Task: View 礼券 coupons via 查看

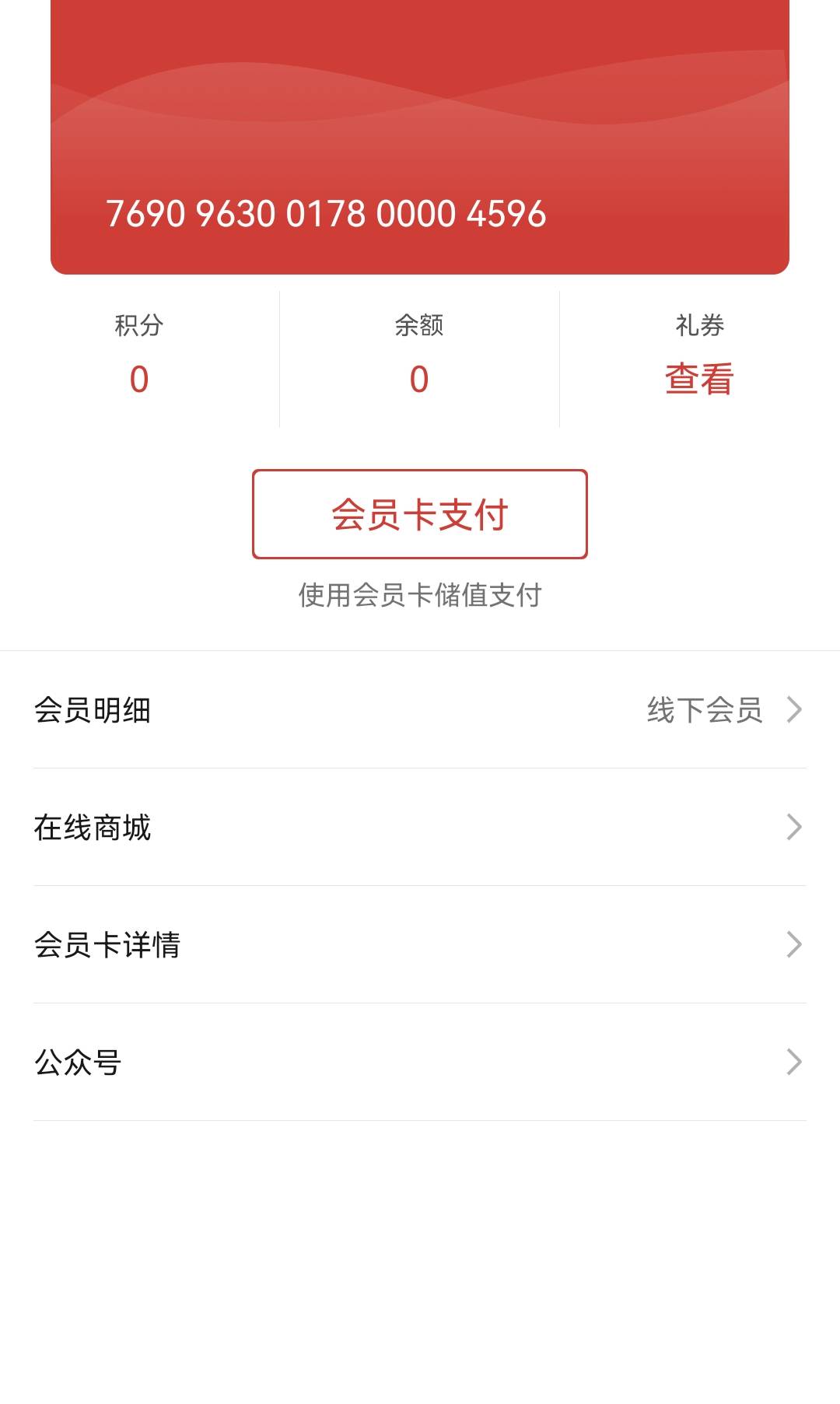Action: pos(699,379)
